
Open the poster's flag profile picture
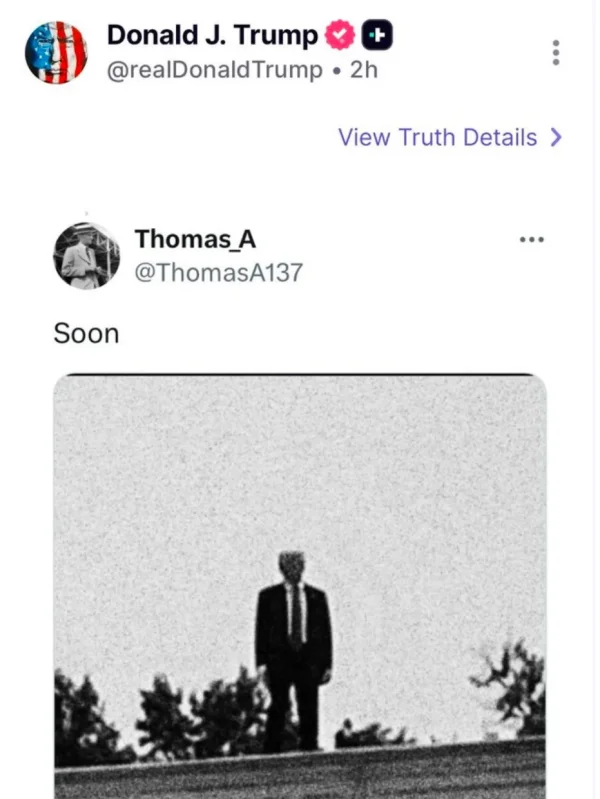click(56, 53)
